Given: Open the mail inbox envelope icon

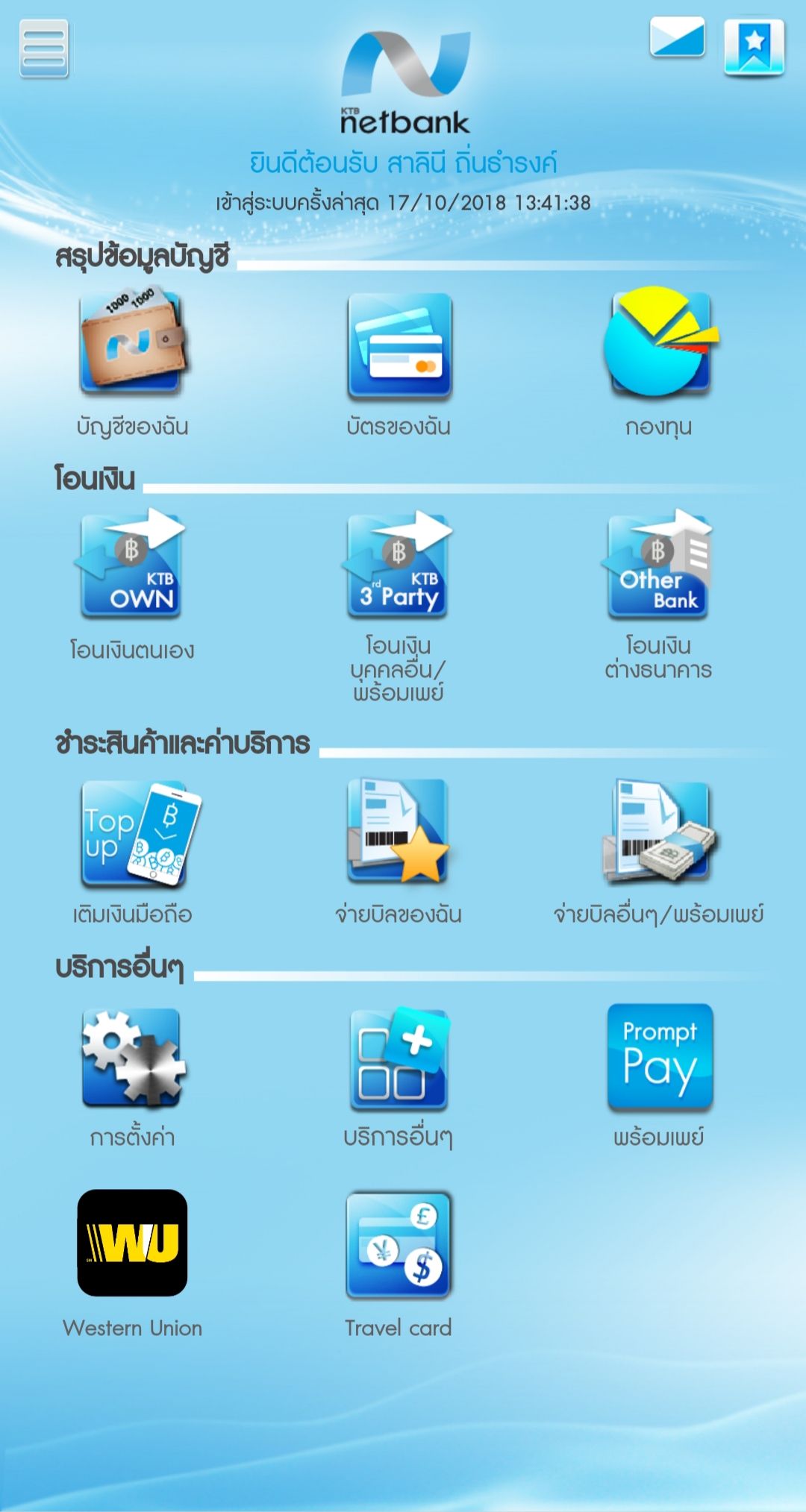Looking at the screenshot, I should point(676,37).
